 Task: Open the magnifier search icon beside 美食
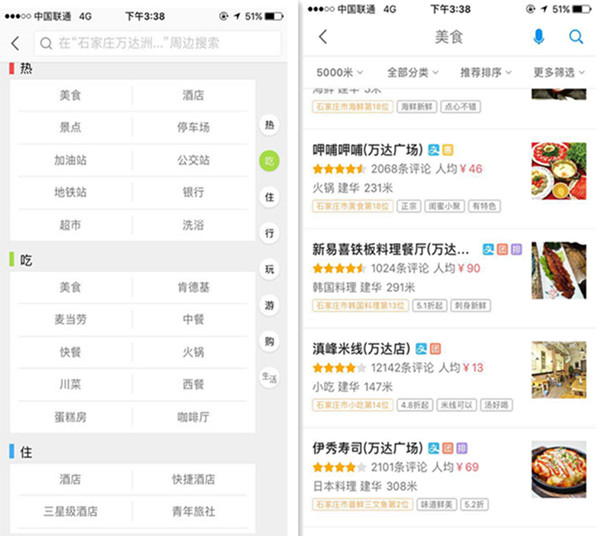(x=576, y=37)
